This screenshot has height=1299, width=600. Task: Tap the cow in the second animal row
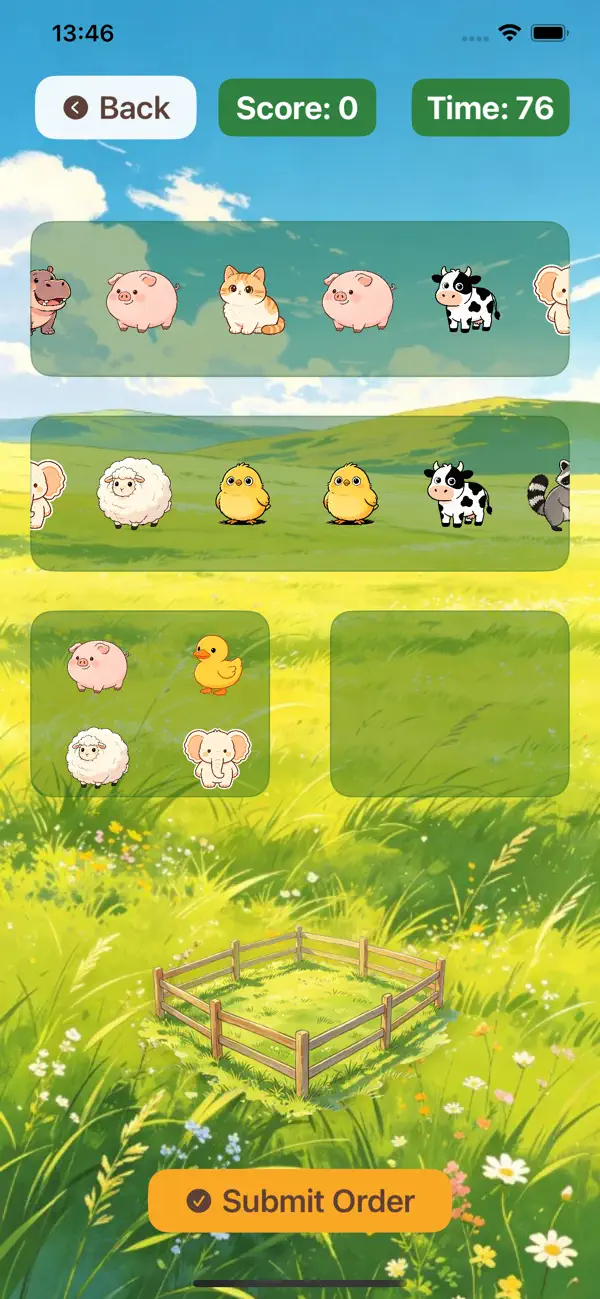coord(458,494)
